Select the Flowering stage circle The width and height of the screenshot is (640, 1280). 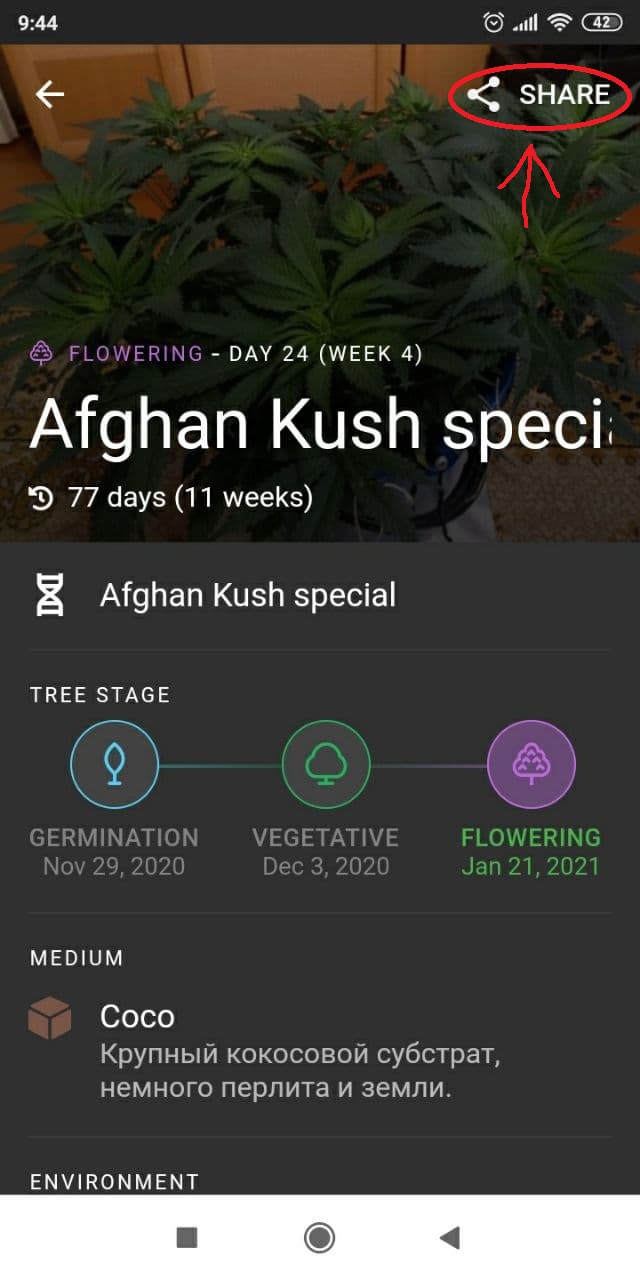[531, 766]
